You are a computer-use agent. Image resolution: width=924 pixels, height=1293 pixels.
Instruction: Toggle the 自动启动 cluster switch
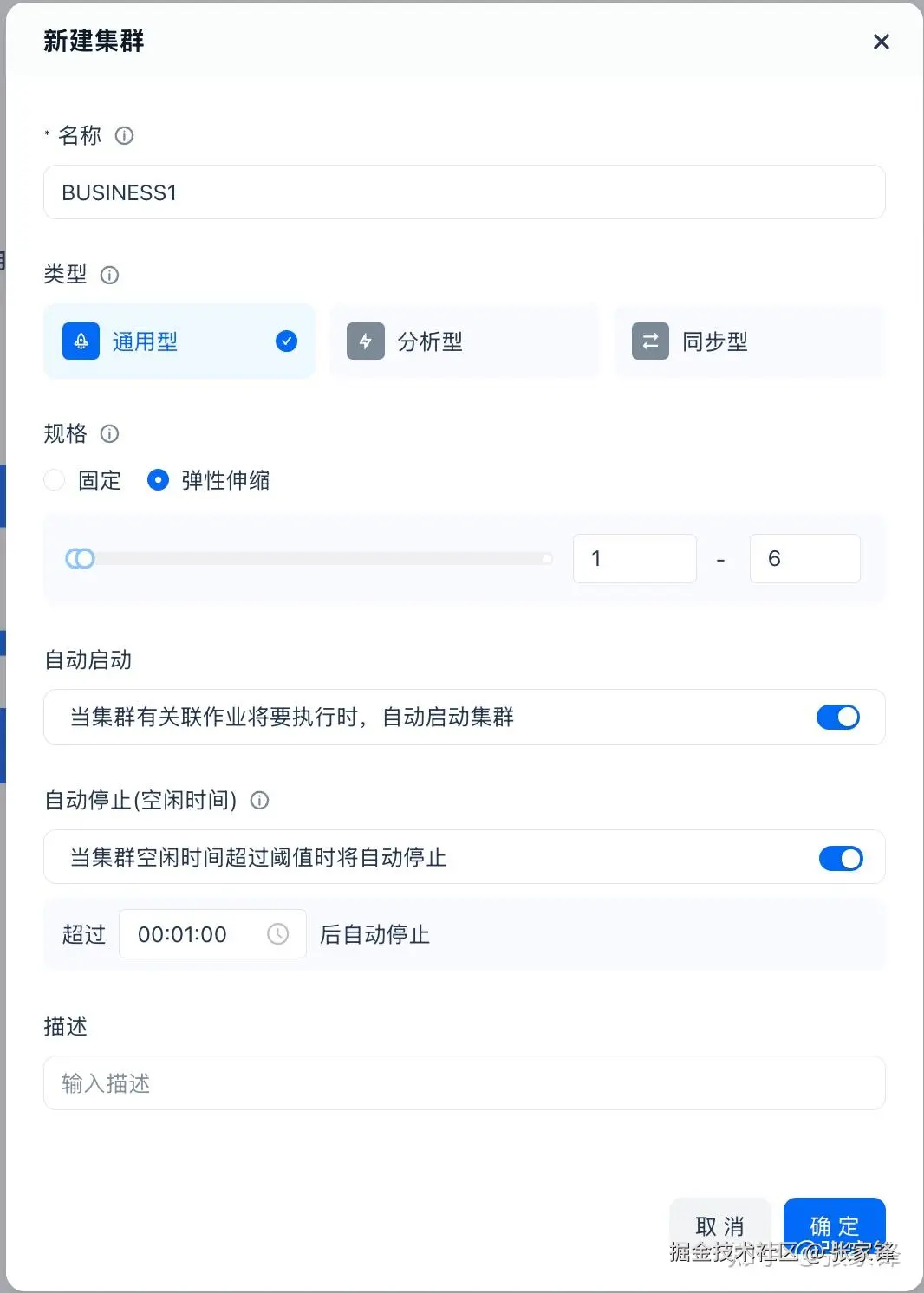tap(837, 718)
